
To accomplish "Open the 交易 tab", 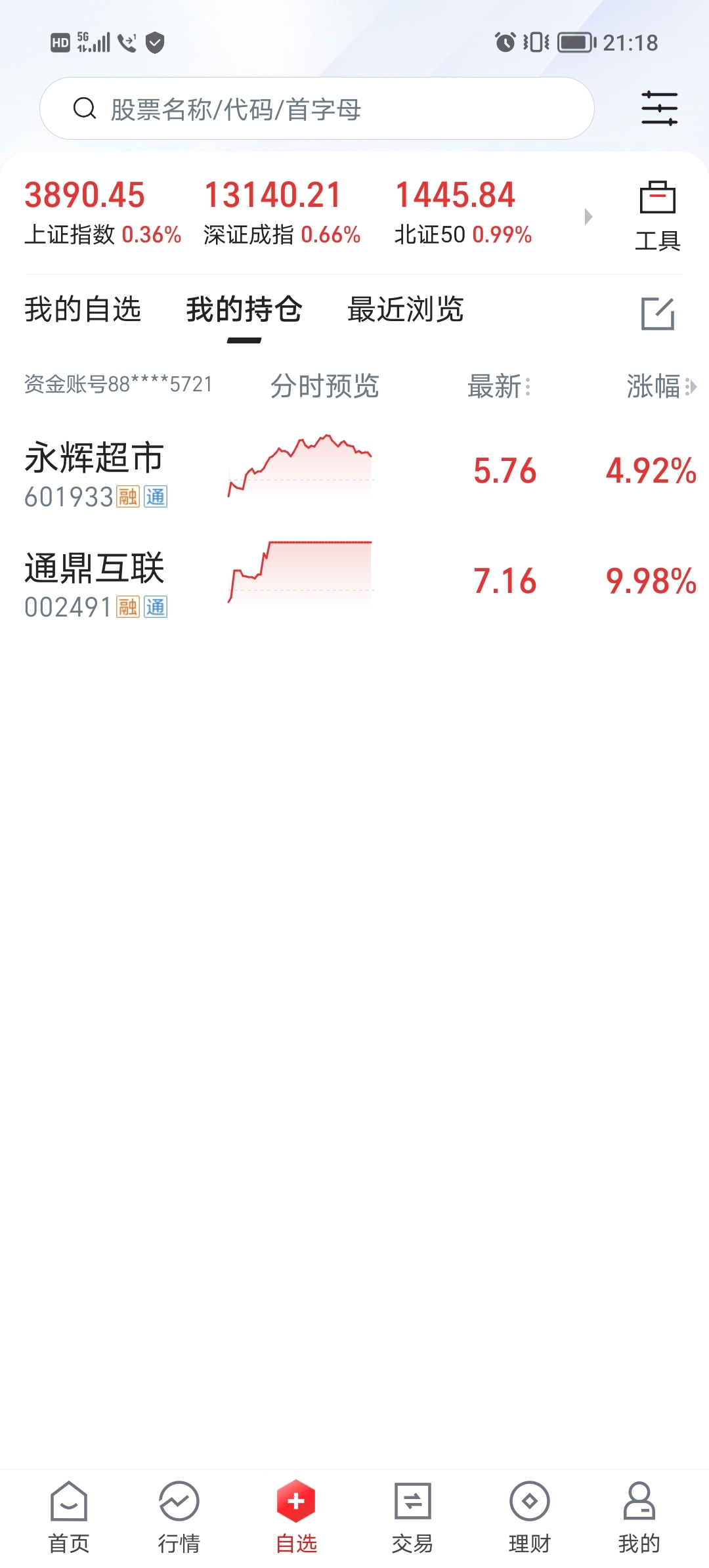I will click(412, 1516).
